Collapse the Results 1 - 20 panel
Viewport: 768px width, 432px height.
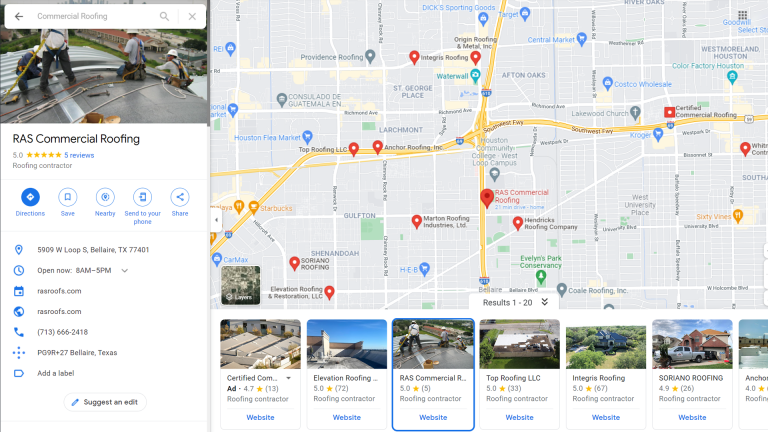(545, 302)
